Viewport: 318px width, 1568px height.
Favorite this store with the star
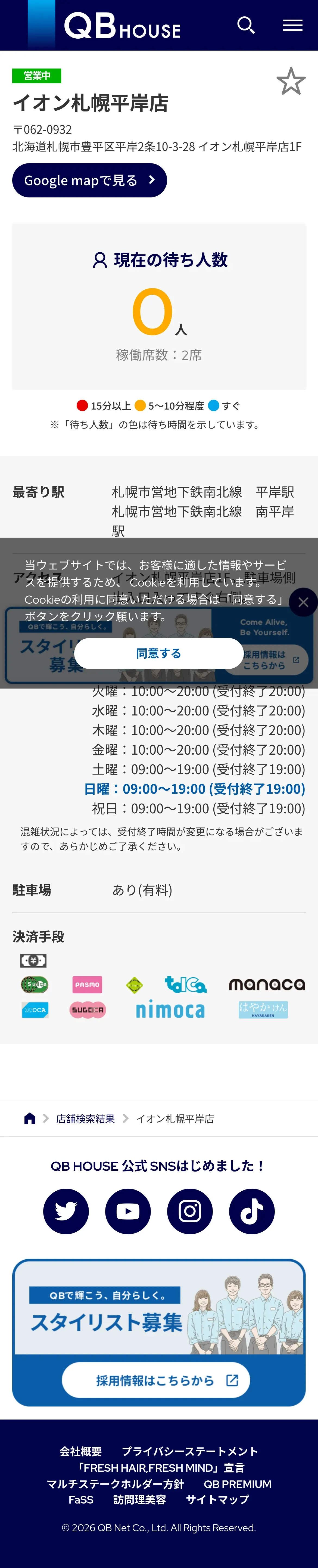[291, 81]
